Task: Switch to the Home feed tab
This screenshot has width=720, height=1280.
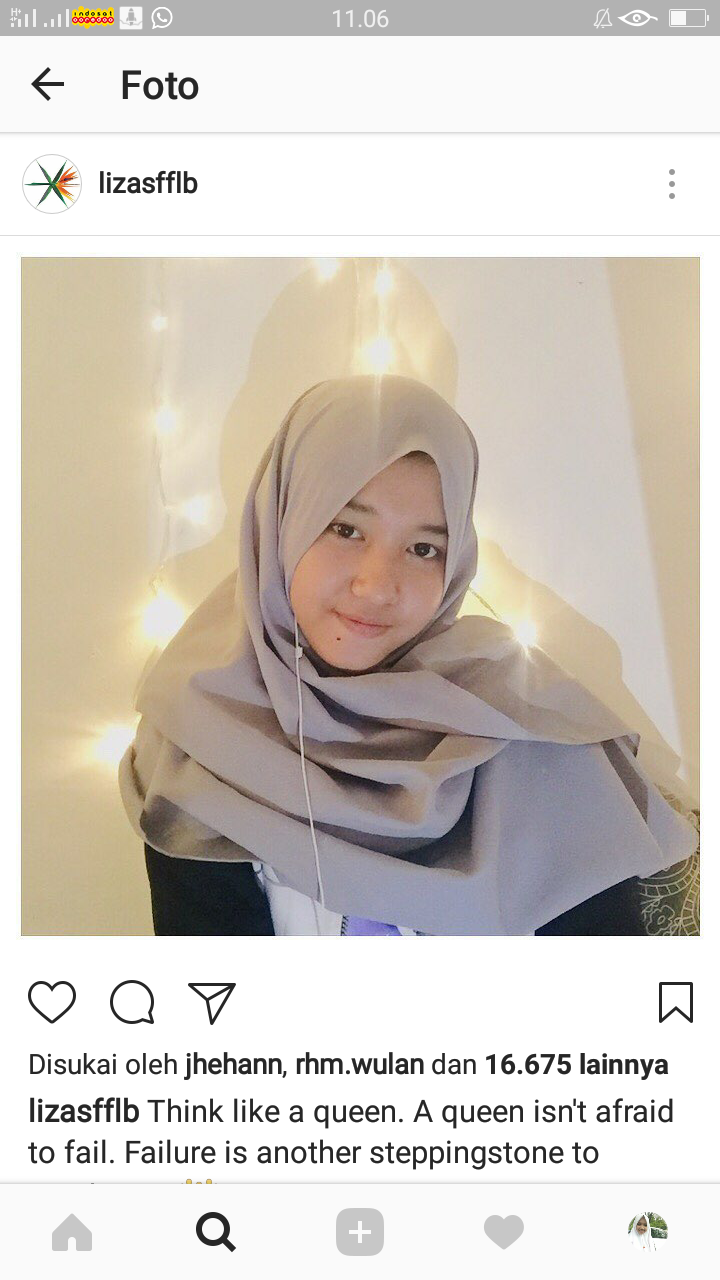Action: pos(72,1232)
